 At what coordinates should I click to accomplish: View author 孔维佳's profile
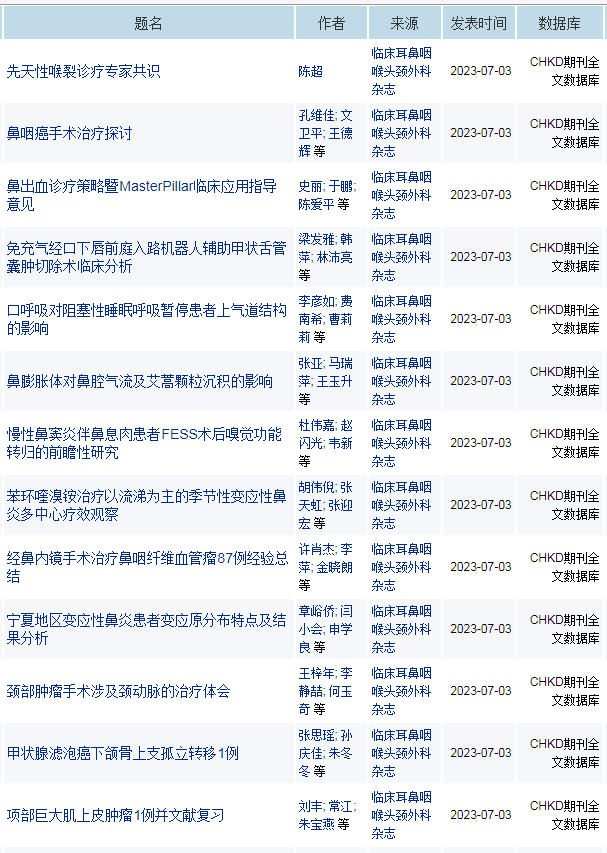coord(315,116)
